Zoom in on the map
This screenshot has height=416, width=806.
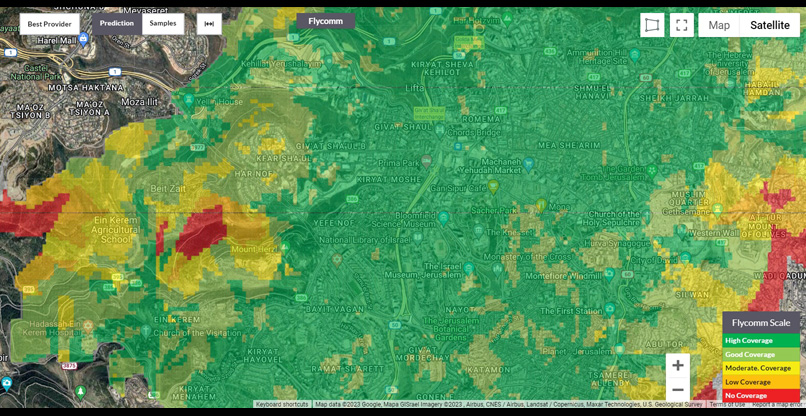coord(678,366)
